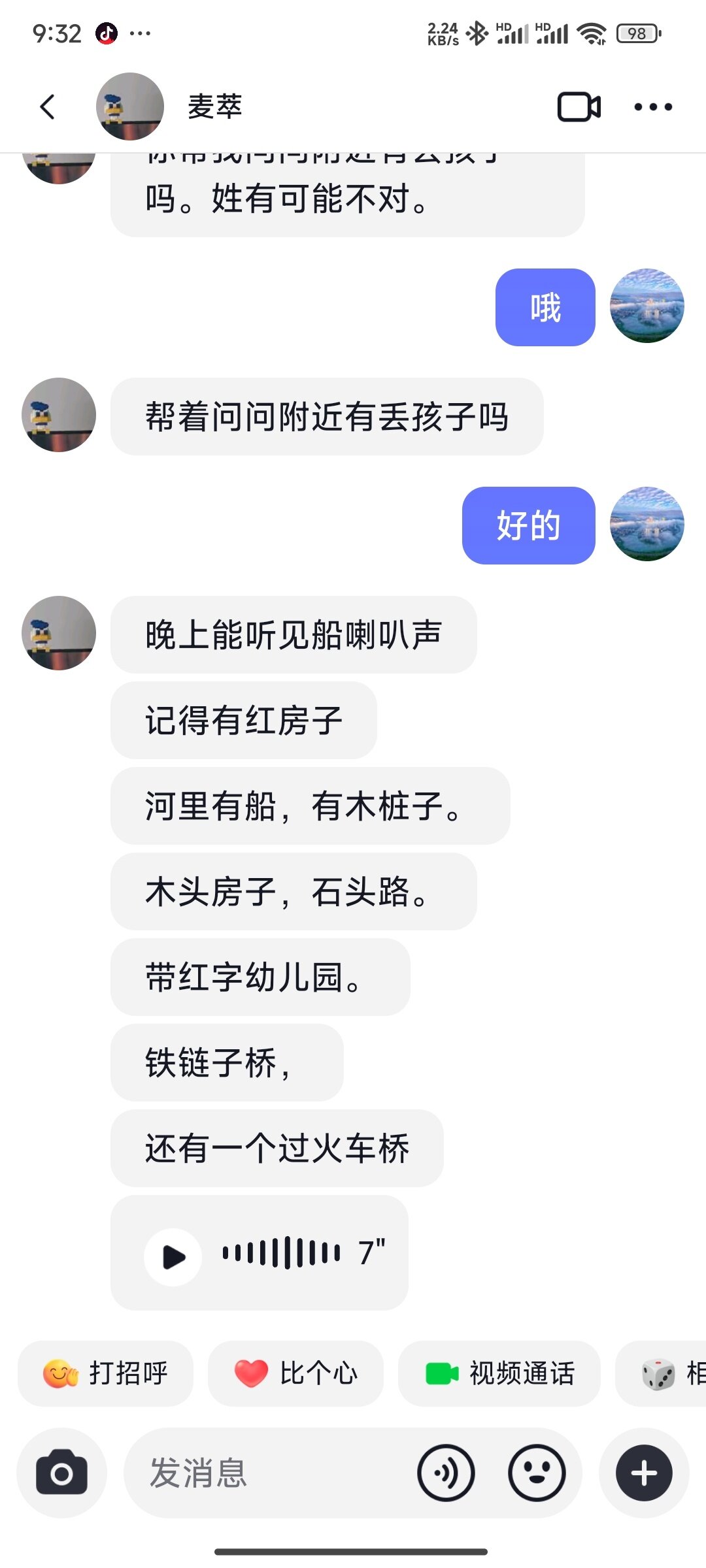Tap 麦萃's avatar beside 帮着问问附近有丢孩子吗
706x1568 pixels.
coord(59,415)
